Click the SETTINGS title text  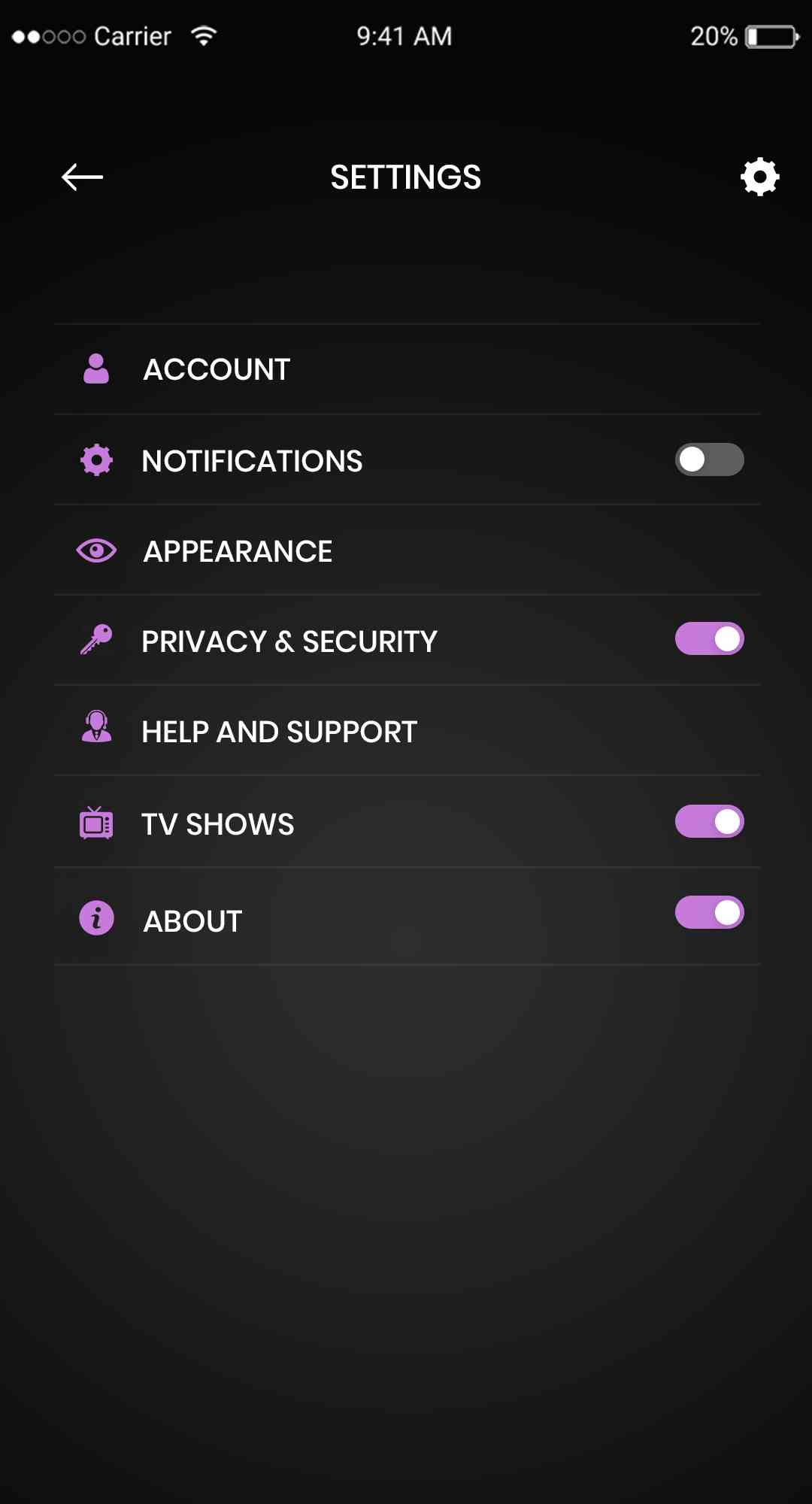click(405, 177)
